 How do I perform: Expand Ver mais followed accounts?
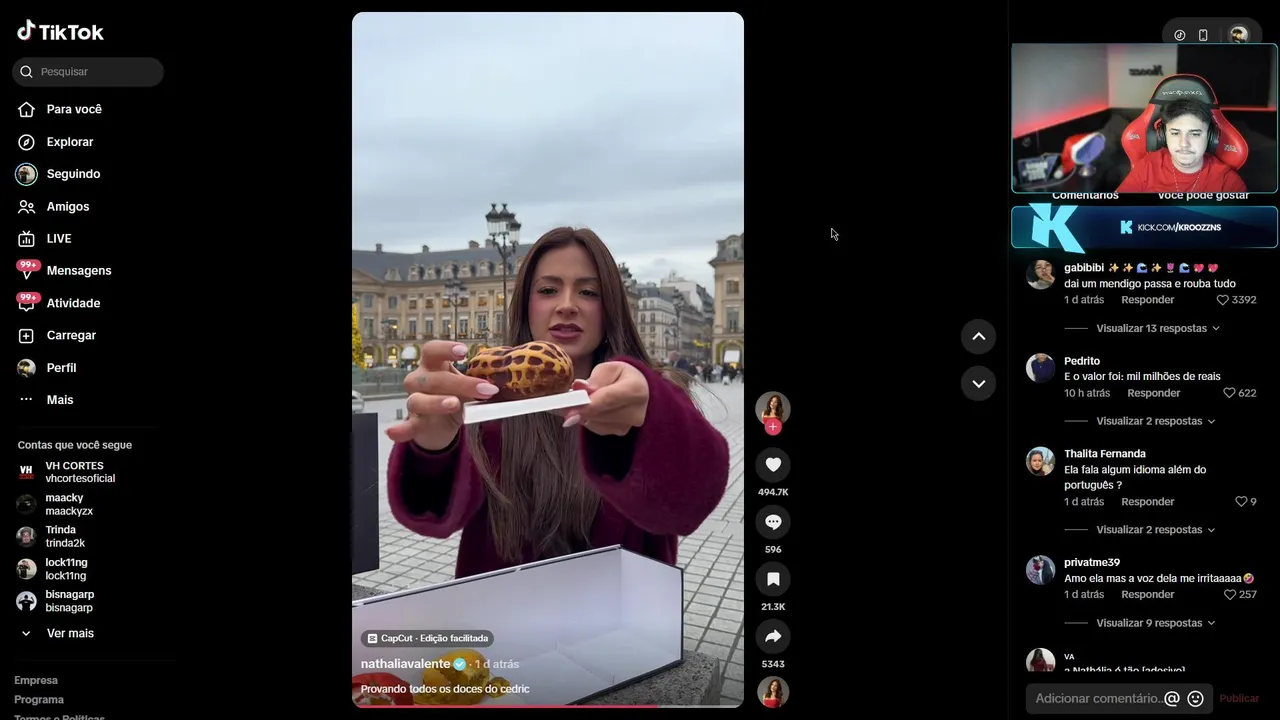pos(70,634)
